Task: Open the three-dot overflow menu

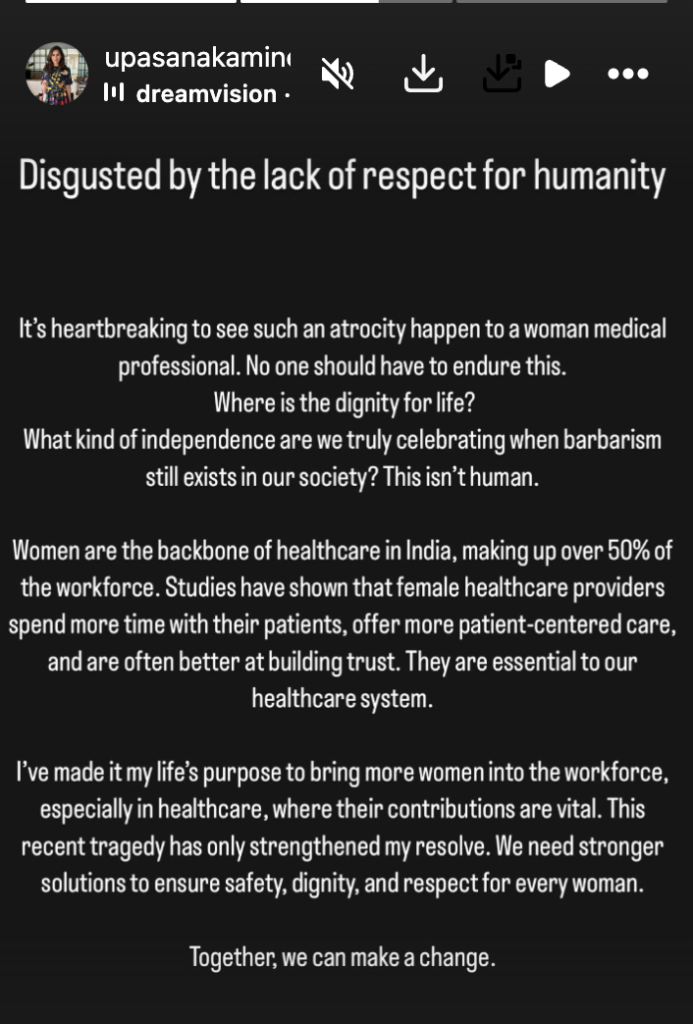Action: click(x=629, y=74)
